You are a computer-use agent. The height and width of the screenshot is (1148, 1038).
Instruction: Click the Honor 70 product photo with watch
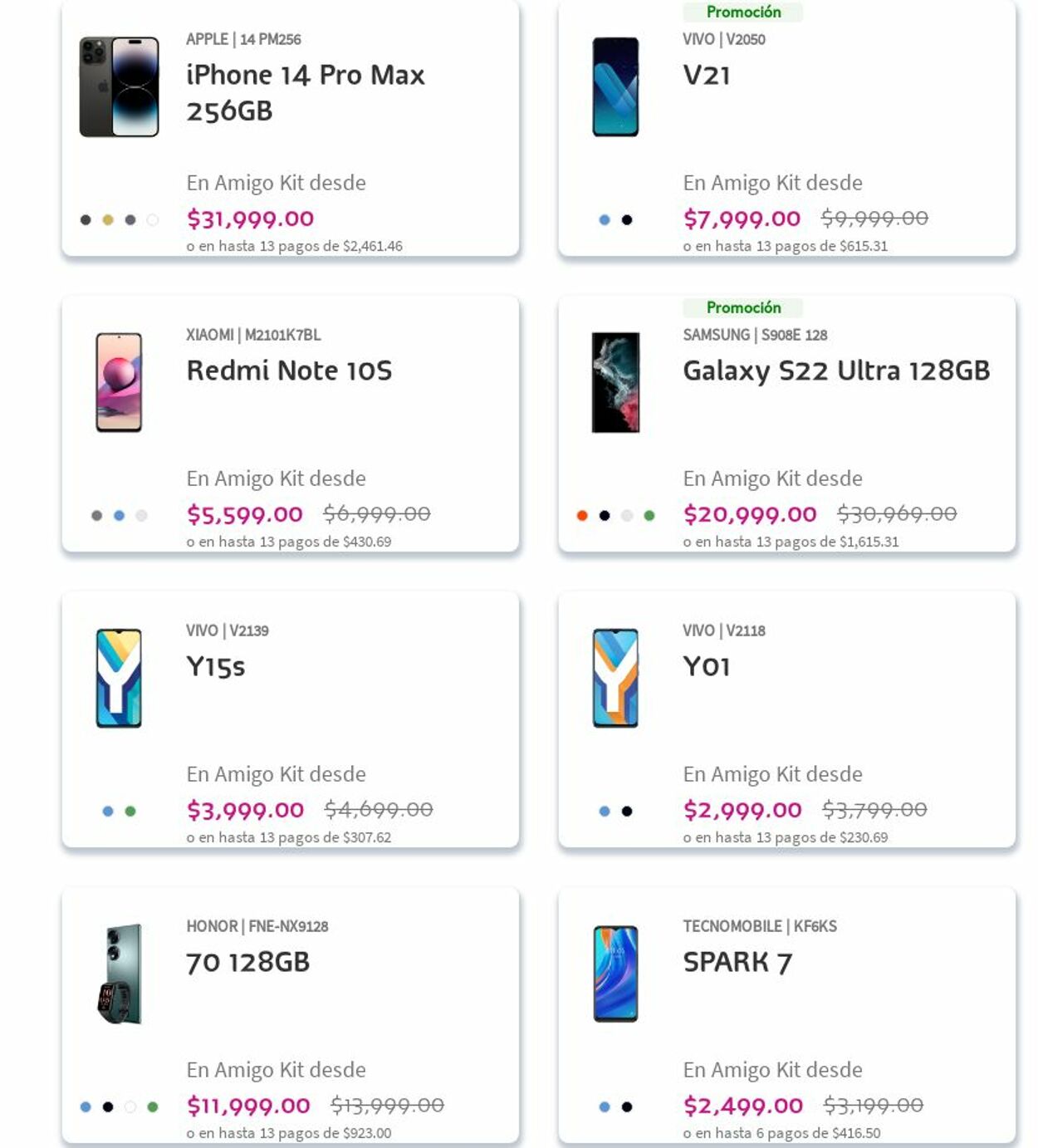click(119, 972)
